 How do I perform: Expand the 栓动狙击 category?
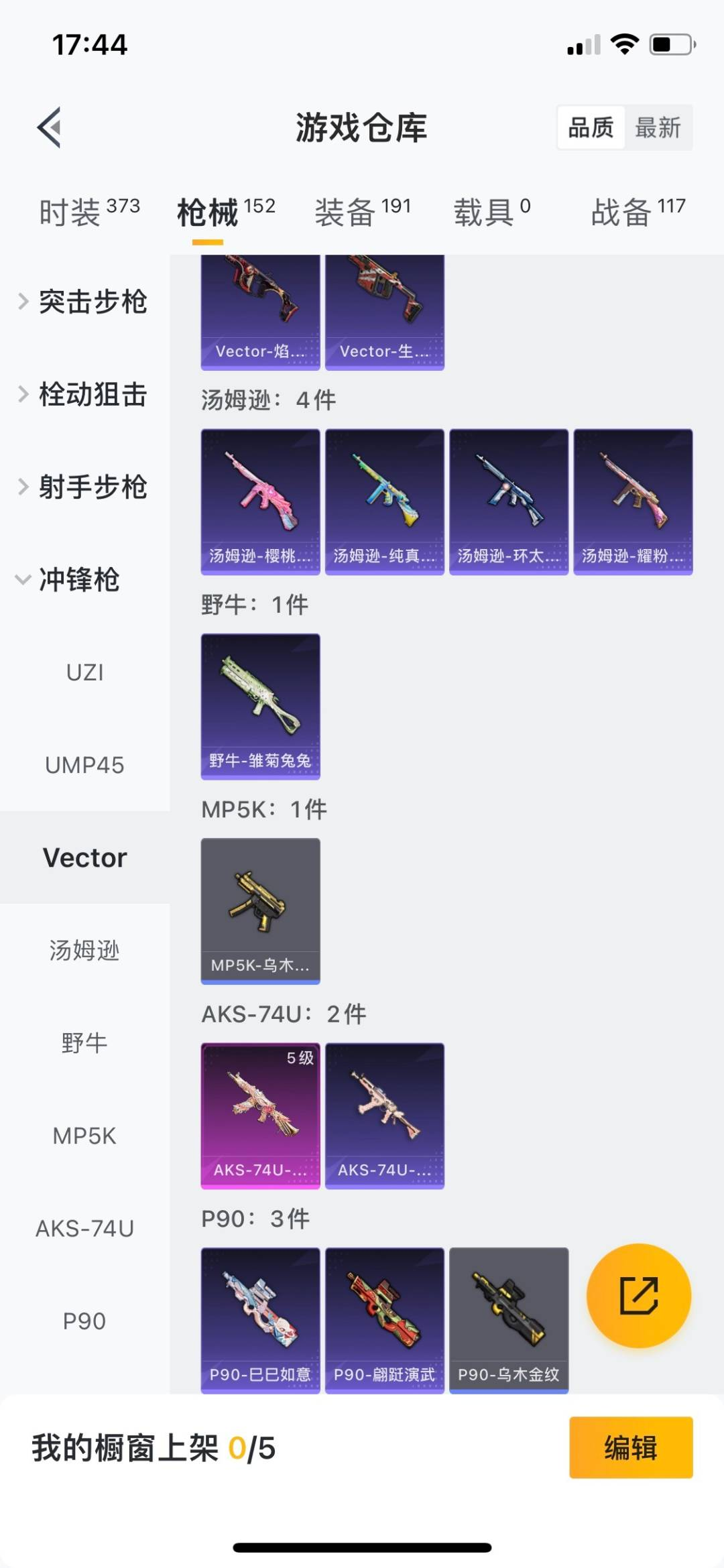(x=84, y=394)
